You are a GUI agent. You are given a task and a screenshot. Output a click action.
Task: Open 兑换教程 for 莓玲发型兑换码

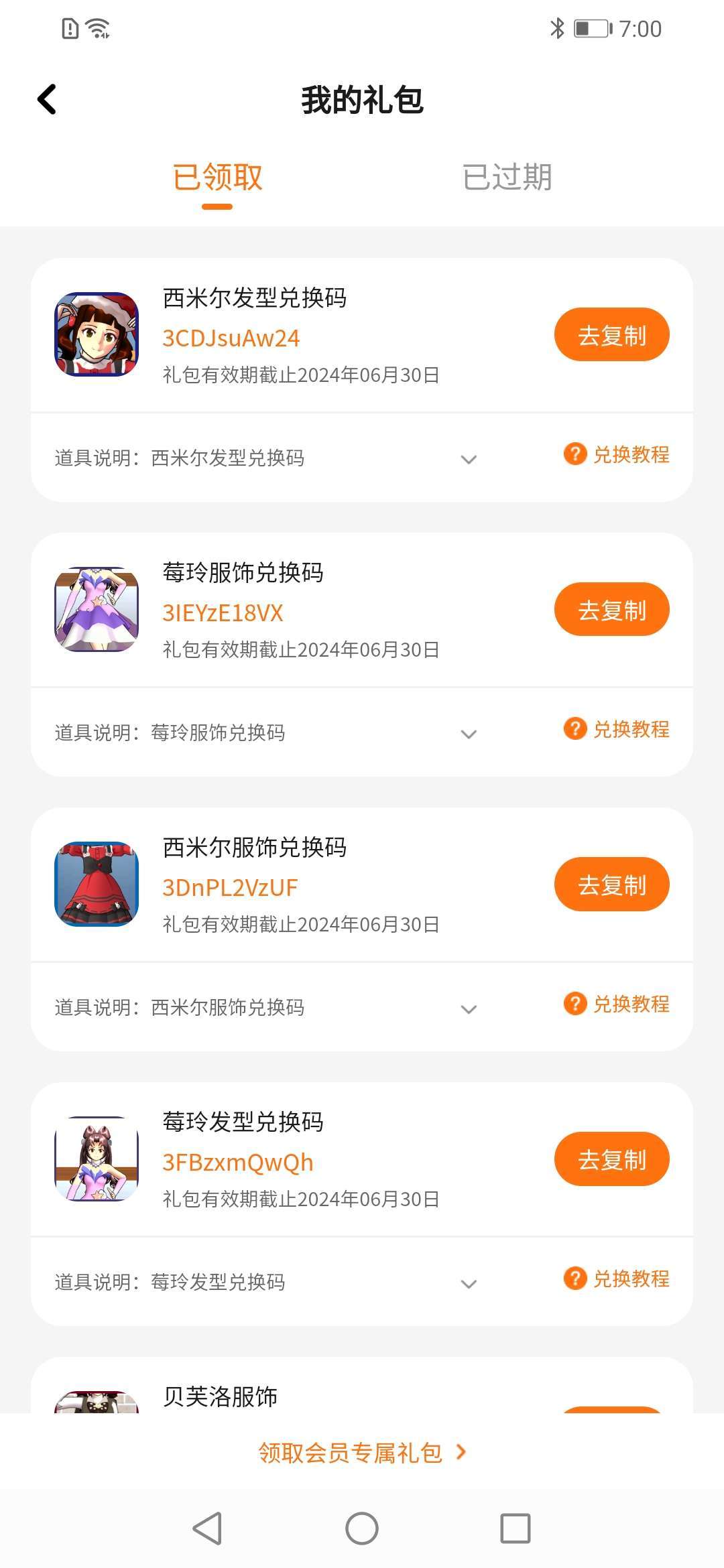(617, 1279)
